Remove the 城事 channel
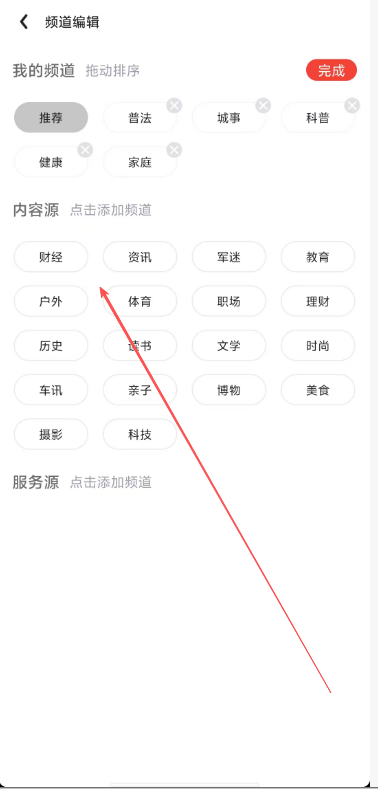Screen dimensions: 378x789 pyautogui.click(x=263, y=106)
